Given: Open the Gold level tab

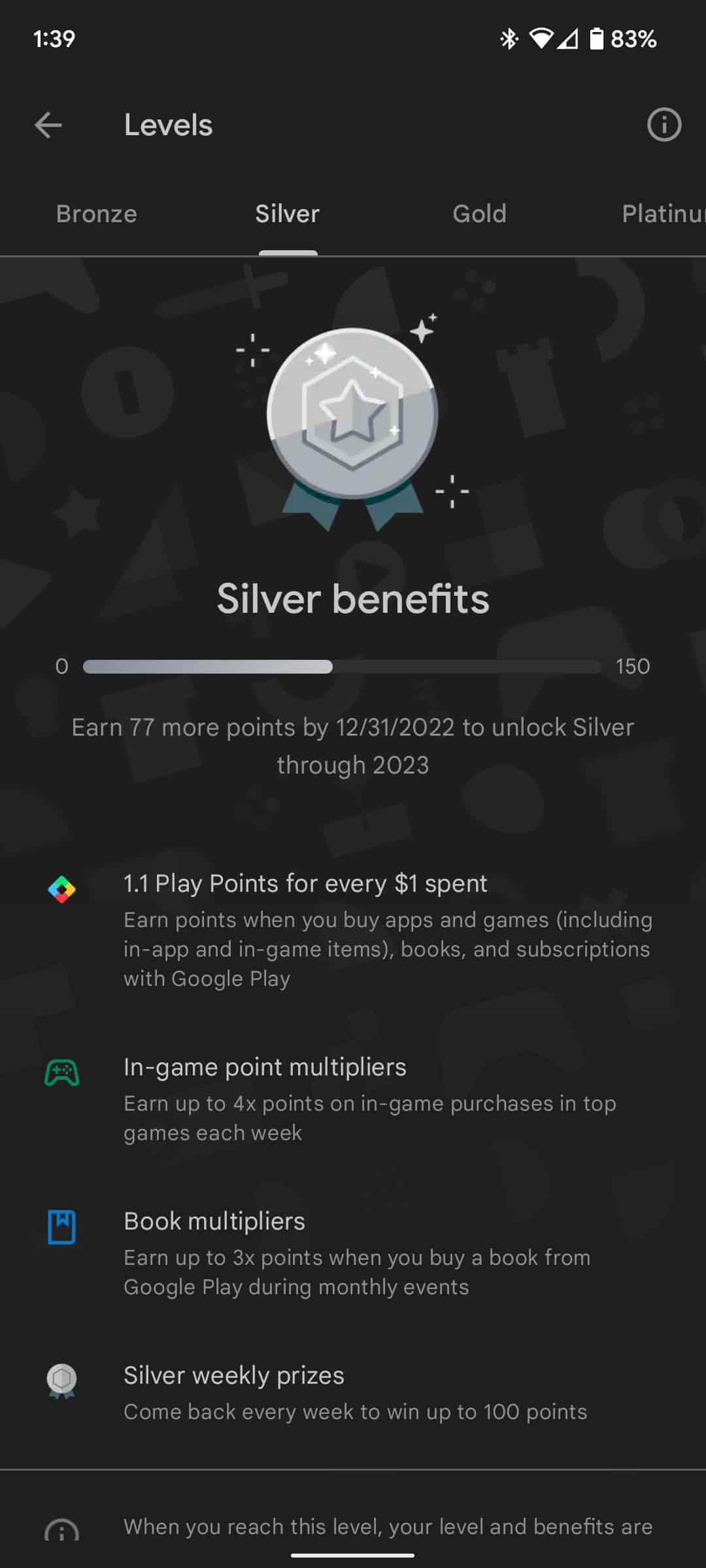Looking at the screenshot, I should click(480, 214).
